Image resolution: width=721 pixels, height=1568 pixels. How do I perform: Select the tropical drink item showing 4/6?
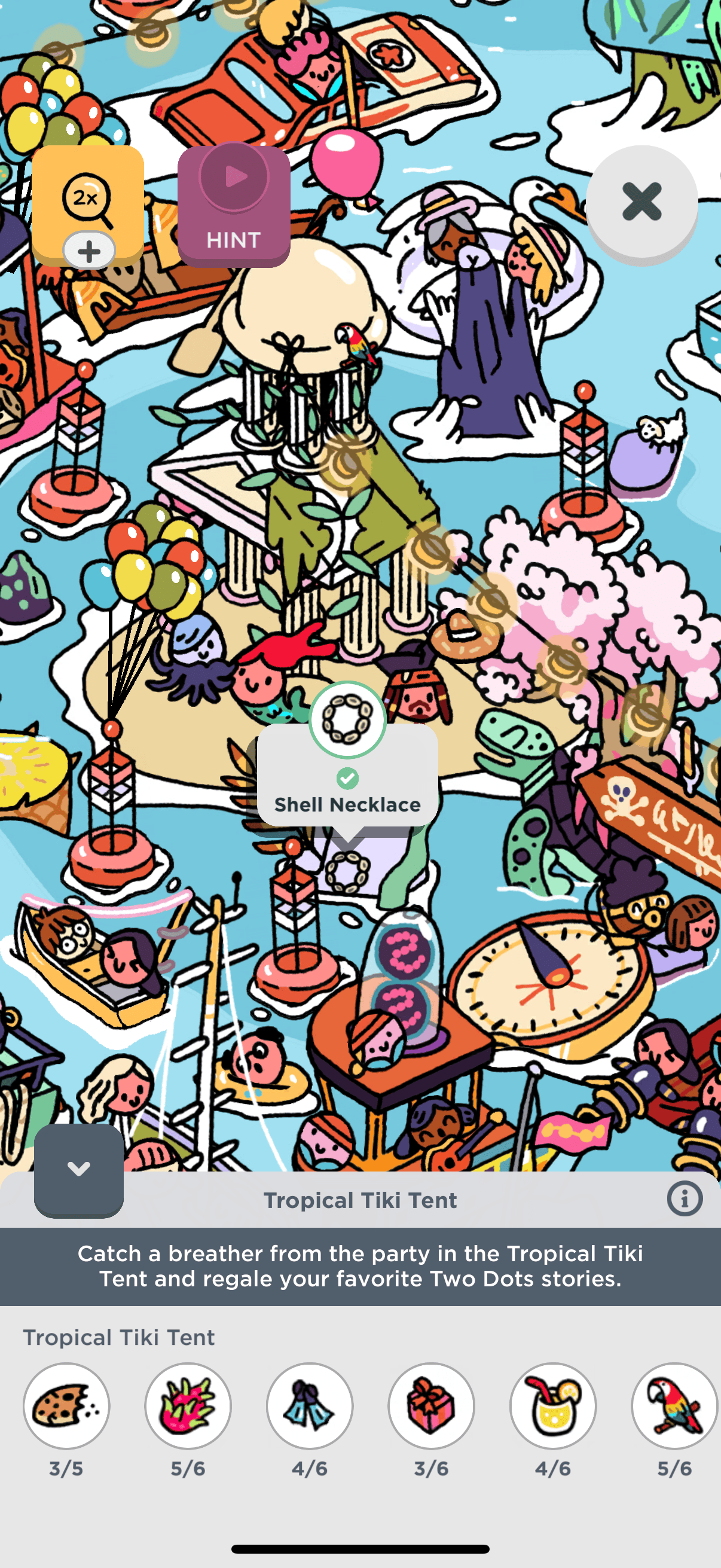(x=553, y=1405)
